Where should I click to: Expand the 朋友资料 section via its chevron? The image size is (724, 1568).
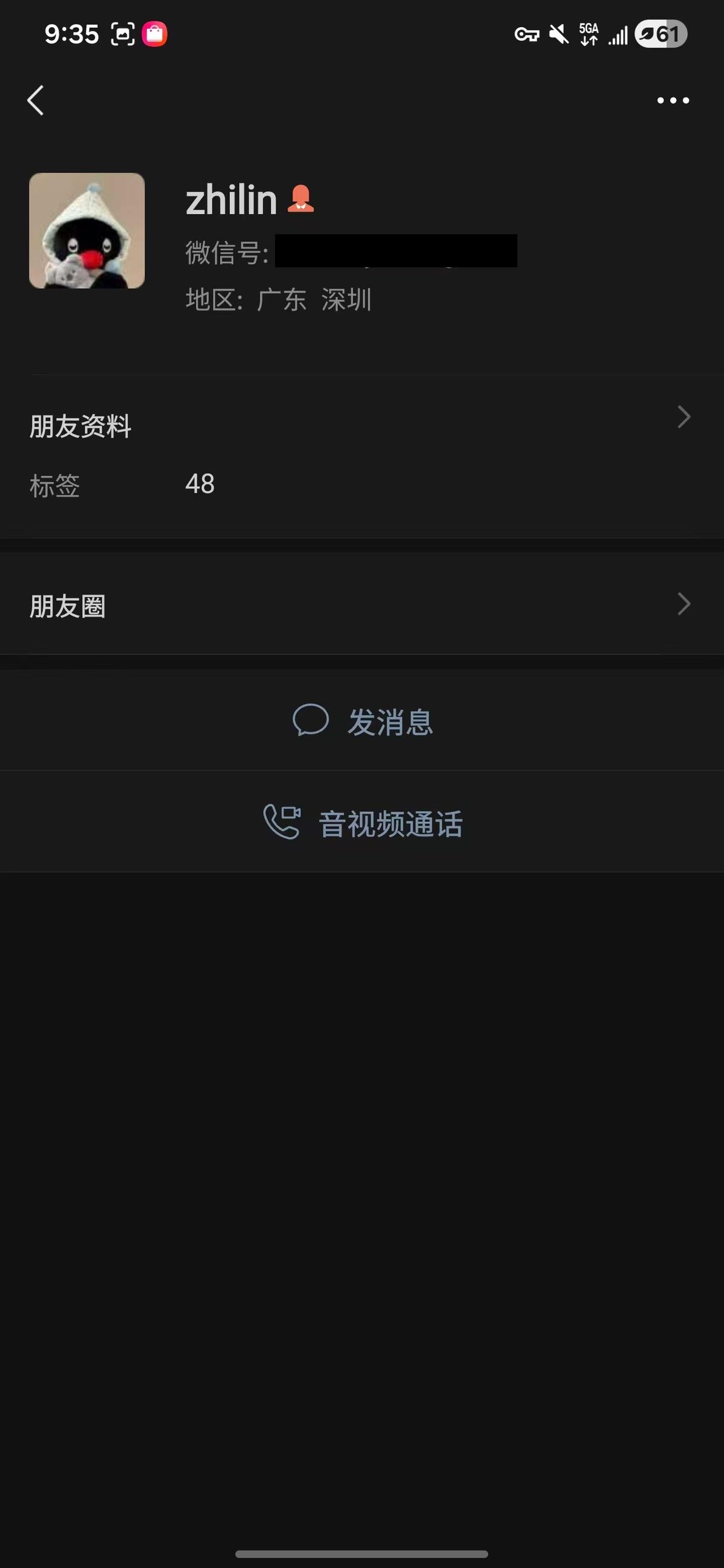click(684, 417)
